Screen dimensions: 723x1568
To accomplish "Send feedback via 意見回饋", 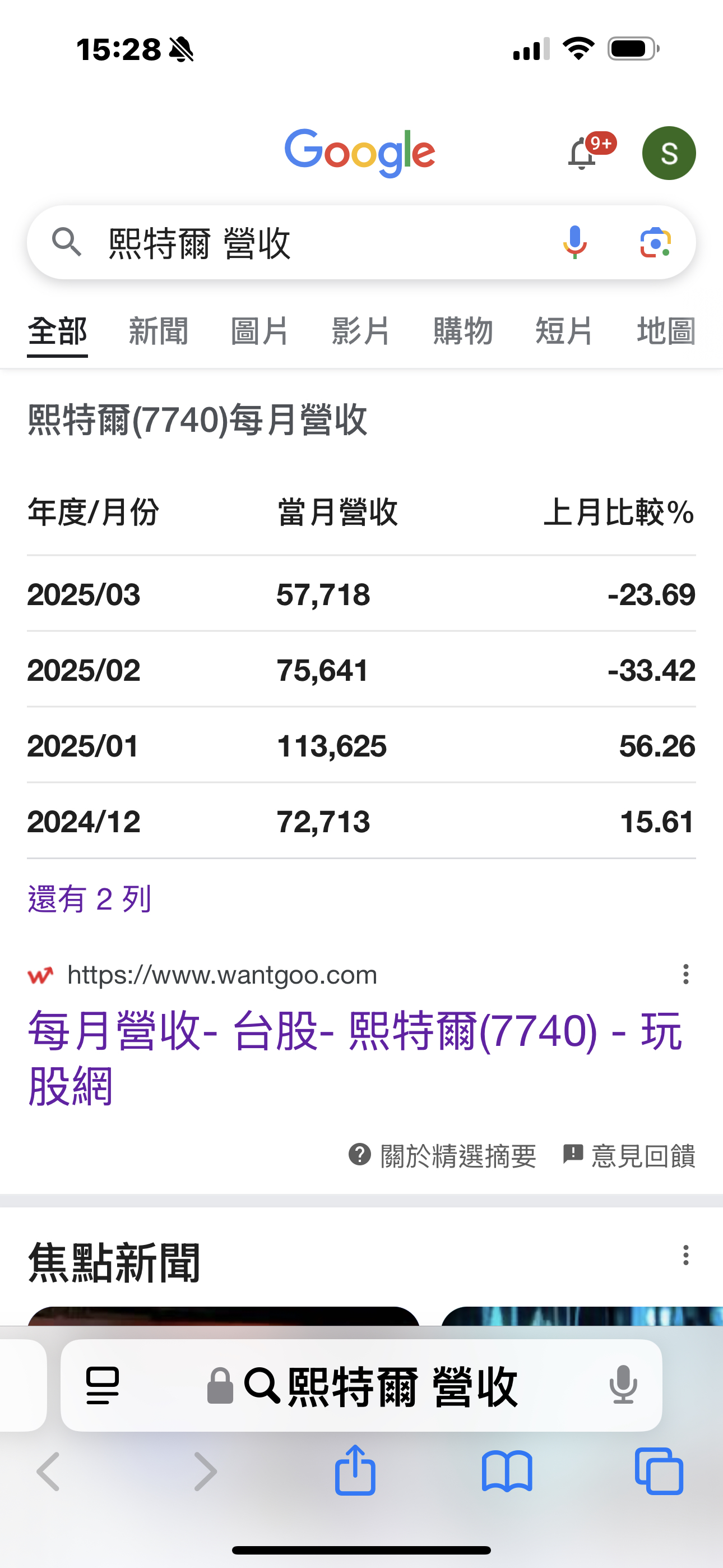I will 629,1155.
